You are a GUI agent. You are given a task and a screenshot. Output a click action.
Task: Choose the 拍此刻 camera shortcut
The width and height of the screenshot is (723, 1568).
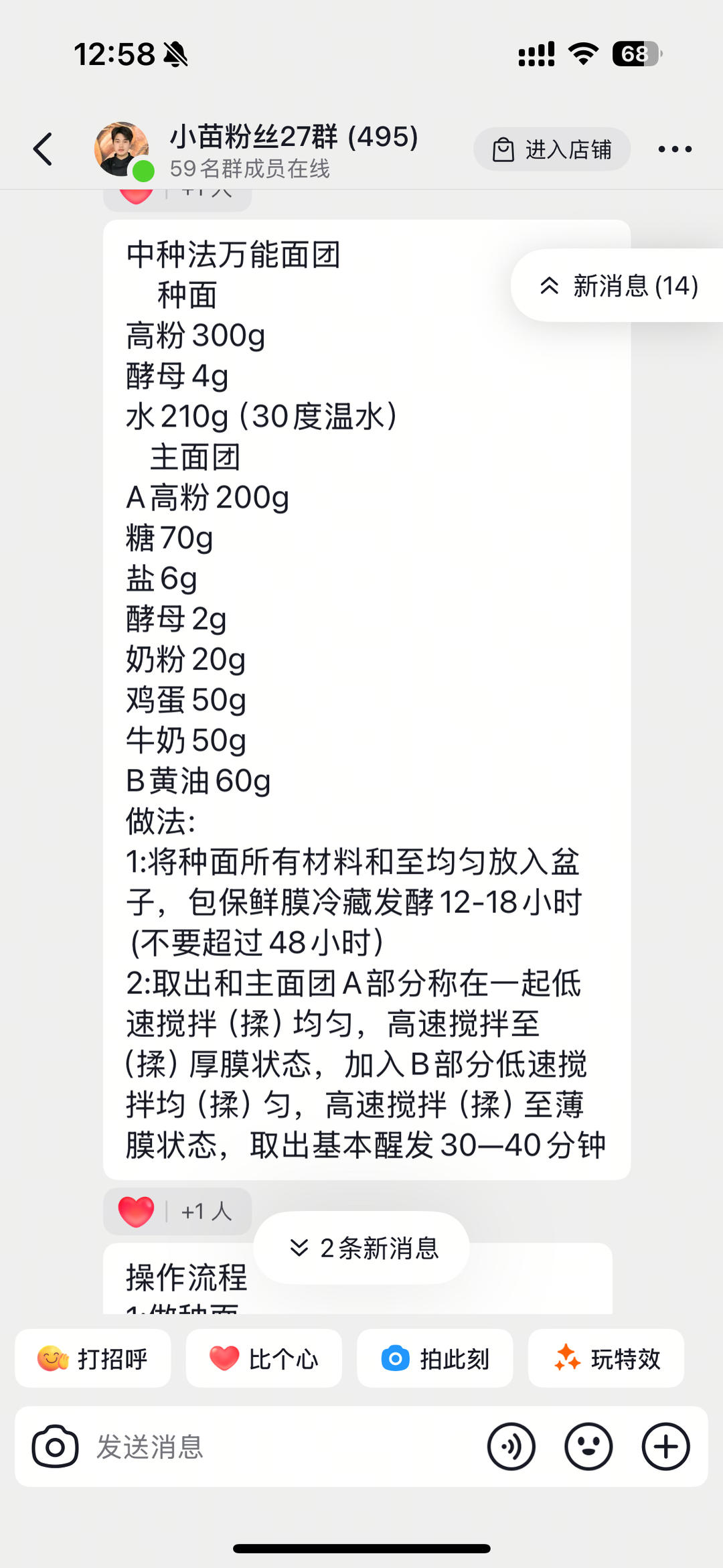(x=435, y=1359)
